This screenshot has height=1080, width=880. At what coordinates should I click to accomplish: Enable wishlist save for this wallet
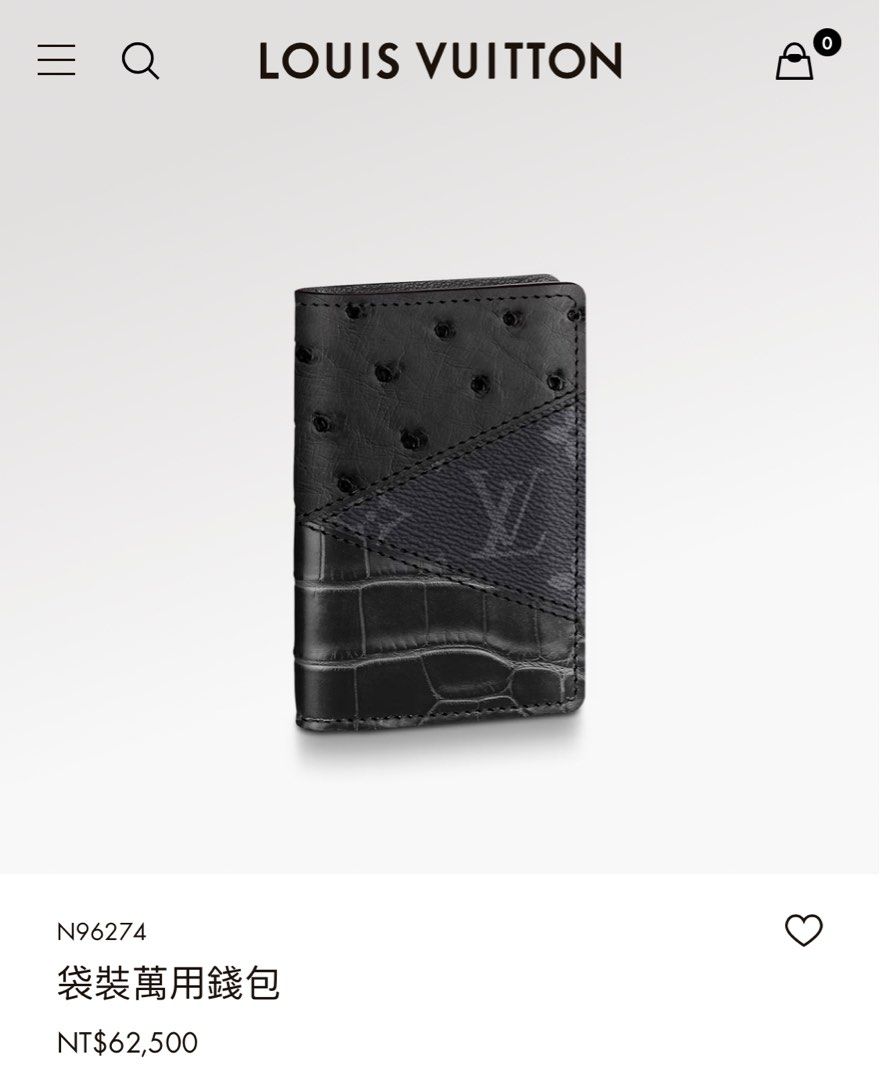pos(806,930)
